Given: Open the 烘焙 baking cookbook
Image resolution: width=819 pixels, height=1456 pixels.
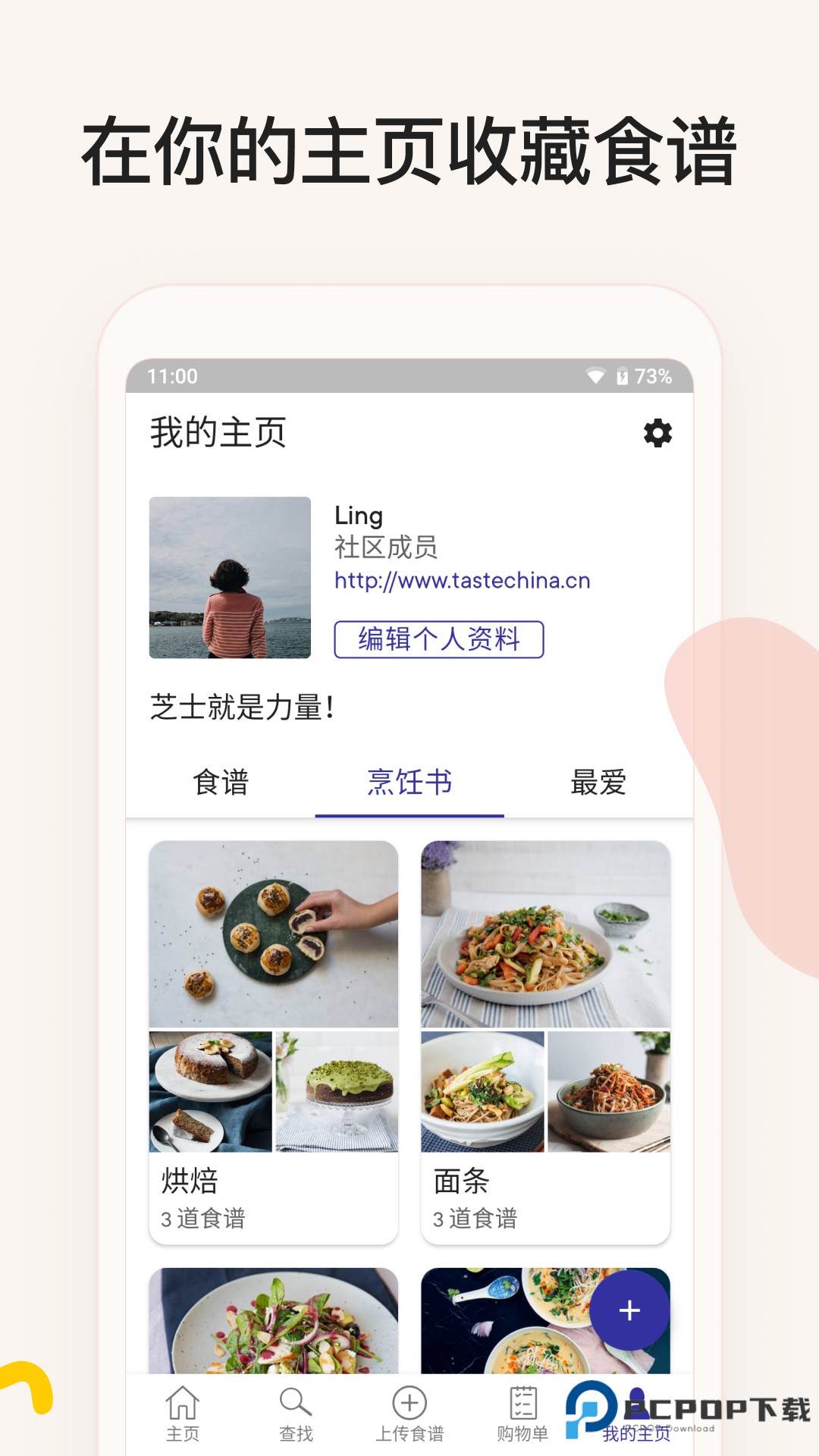Looking at the screenshot, I should point(190,1180).
